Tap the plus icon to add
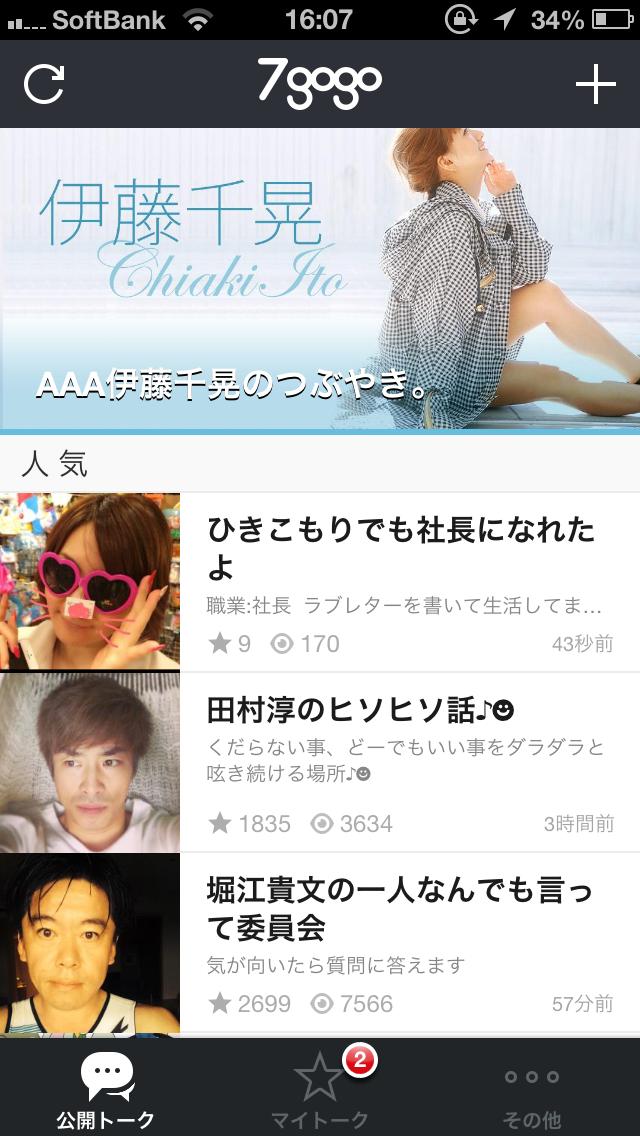Image resolution: width=640 pixels, height=1136 pixels. (x=595, y=85)
